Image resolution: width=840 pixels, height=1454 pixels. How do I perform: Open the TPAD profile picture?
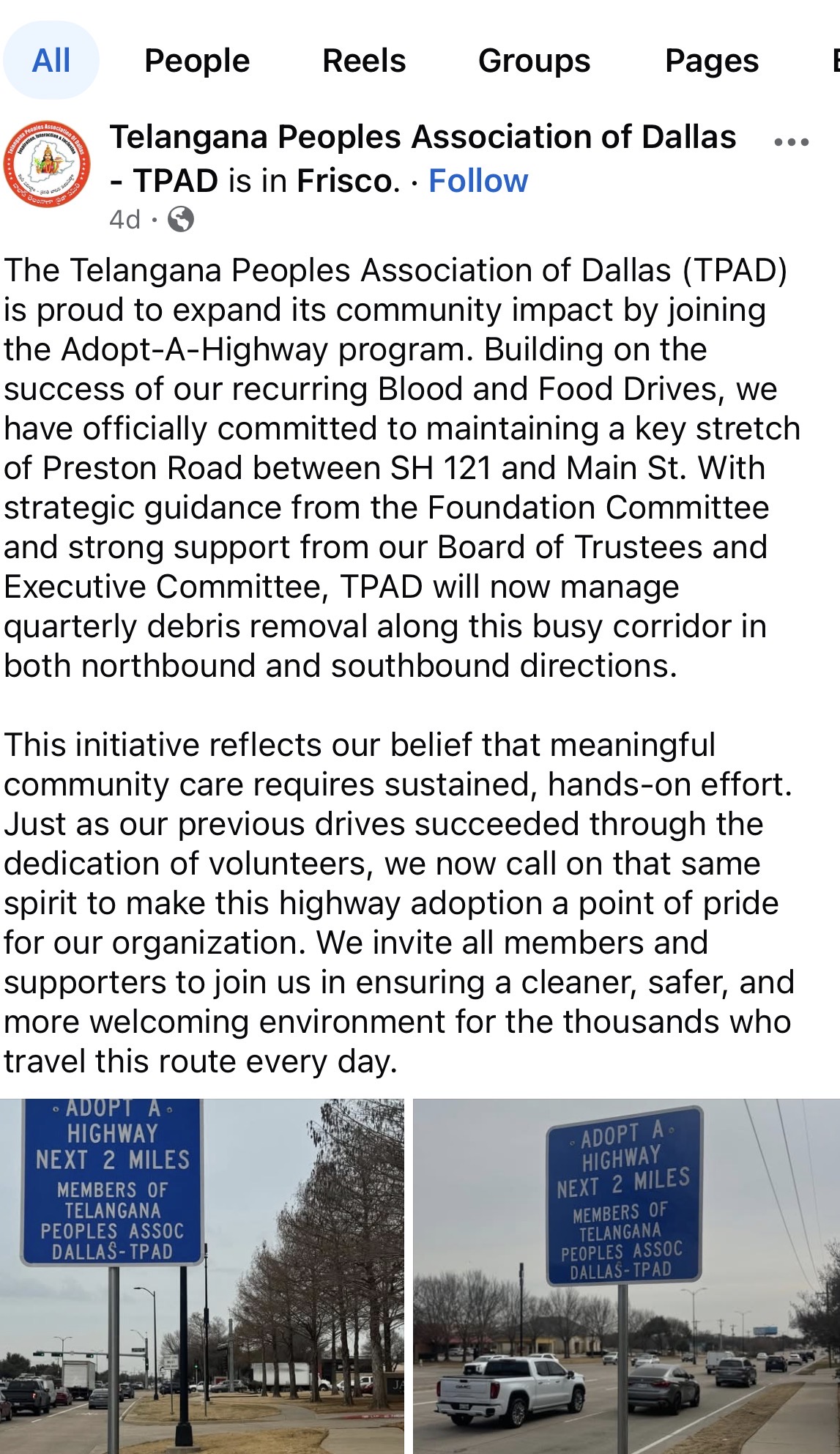tap(48, 163)
